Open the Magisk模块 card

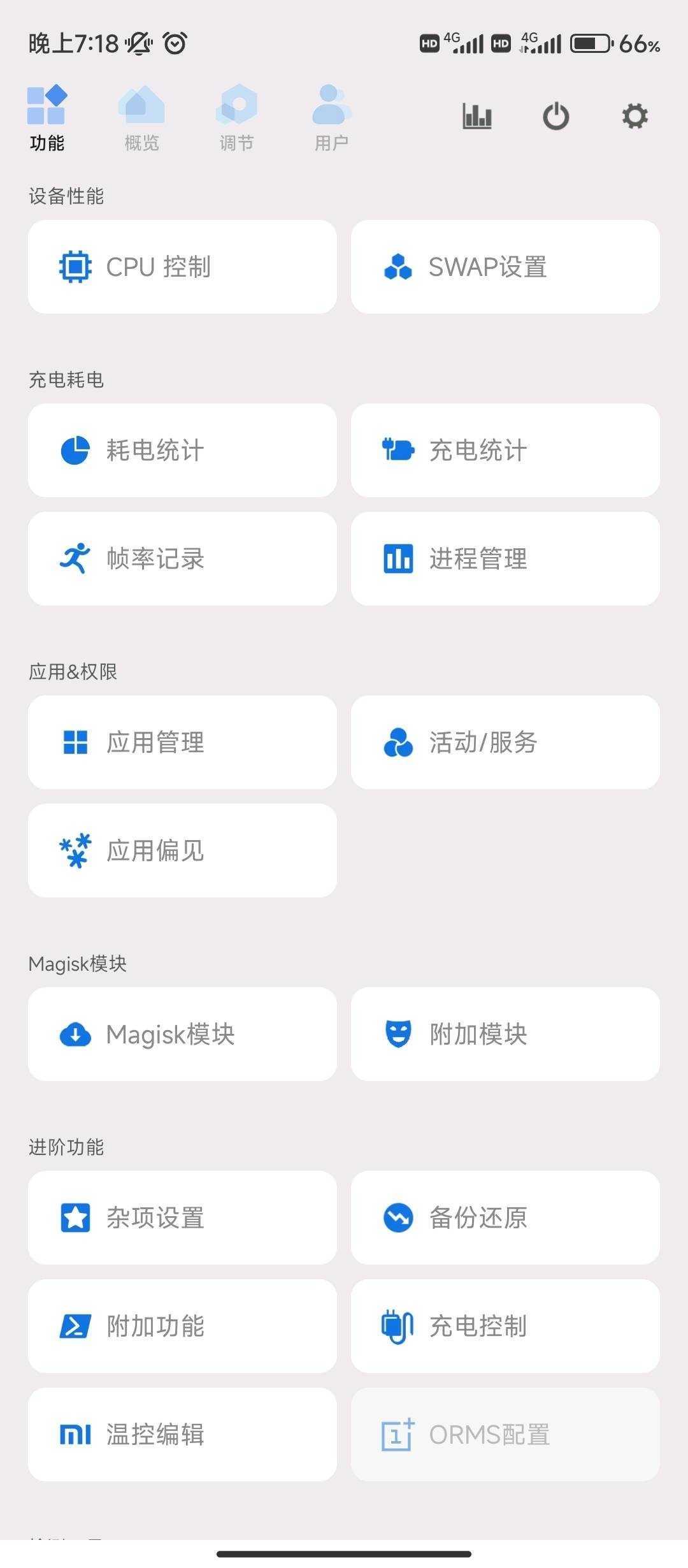click(x=182, y=1034)
